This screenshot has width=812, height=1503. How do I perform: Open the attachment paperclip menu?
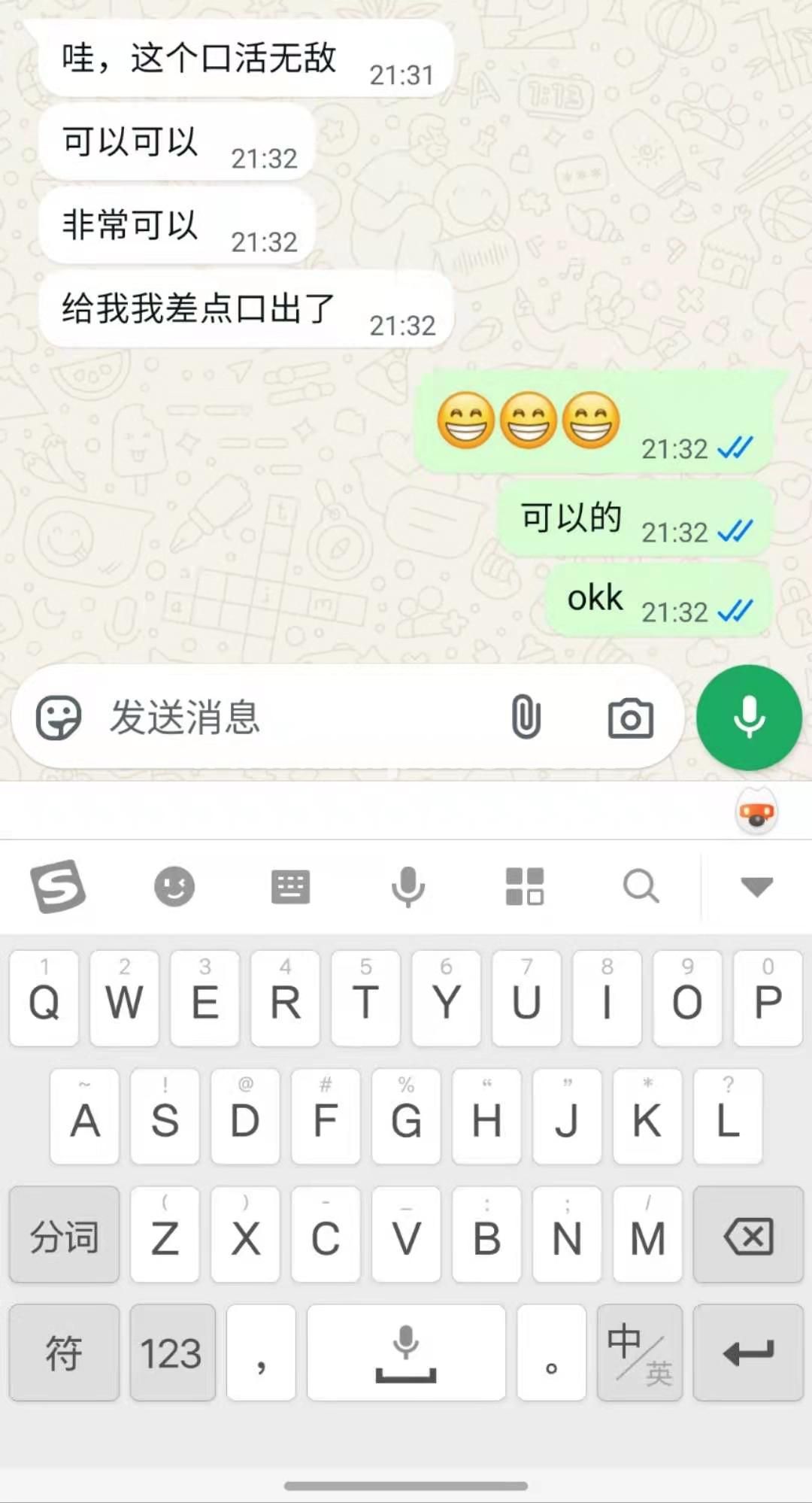click(x=526, y=717)
